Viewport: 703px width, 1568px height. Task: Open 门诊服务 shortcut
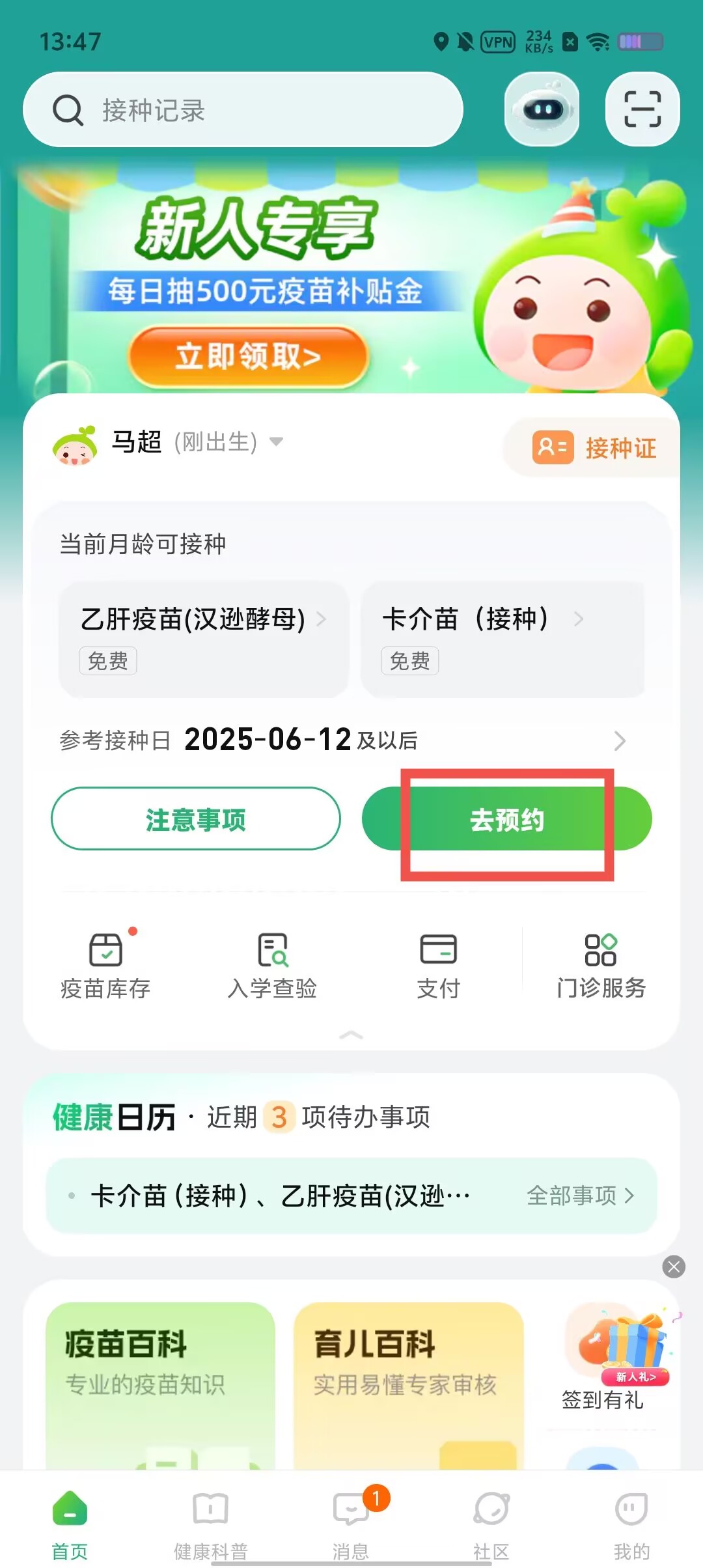point(600,964)
